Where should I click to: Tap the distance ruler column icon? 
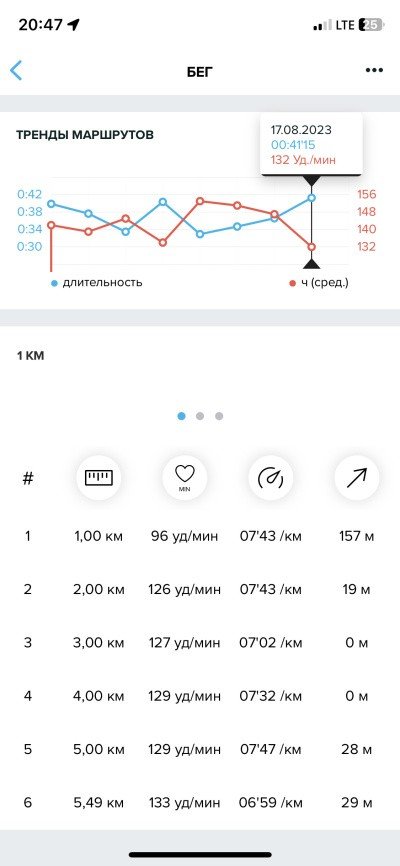tap(98, 478)
